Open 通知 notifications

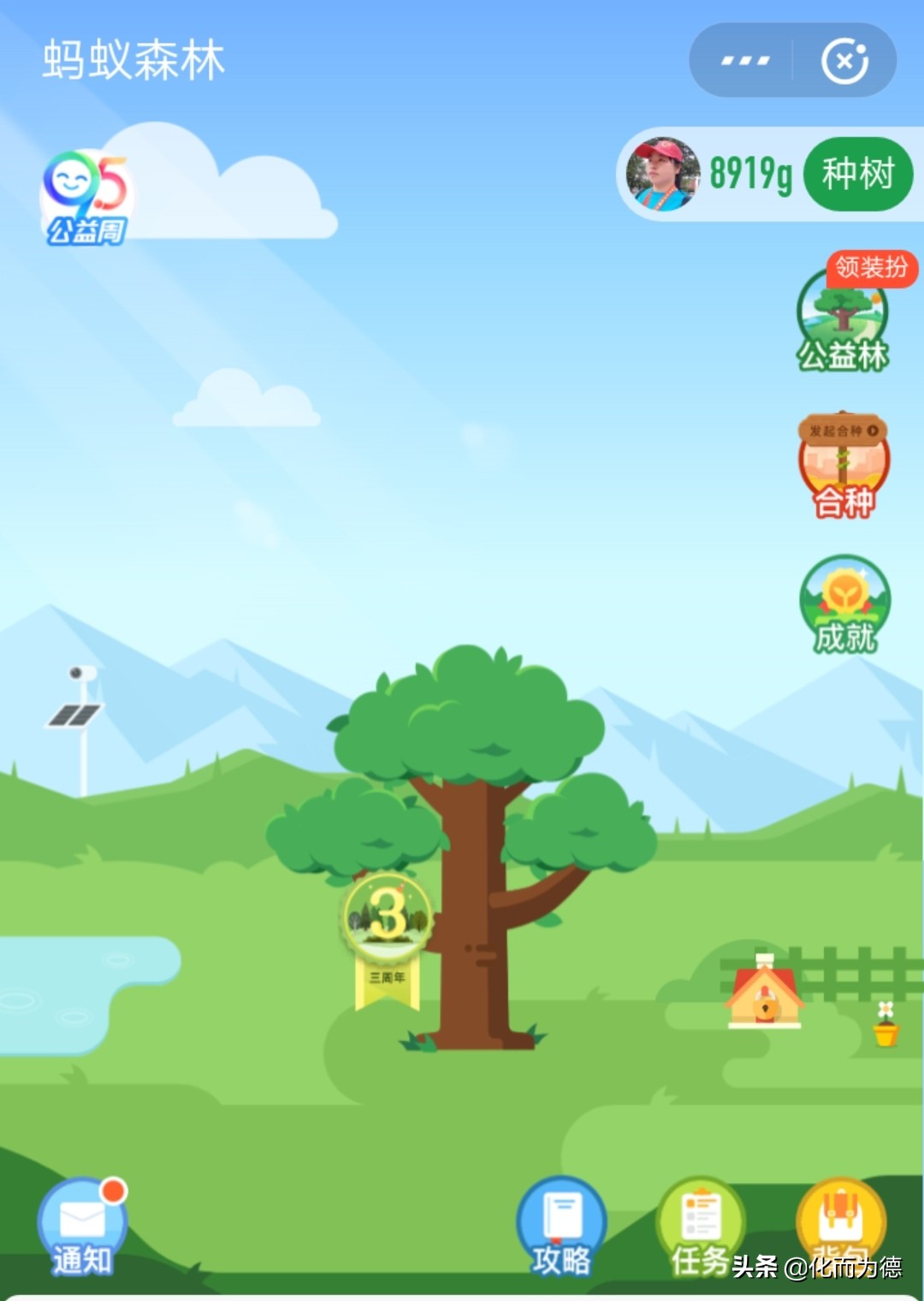[x=82, y=1227]
